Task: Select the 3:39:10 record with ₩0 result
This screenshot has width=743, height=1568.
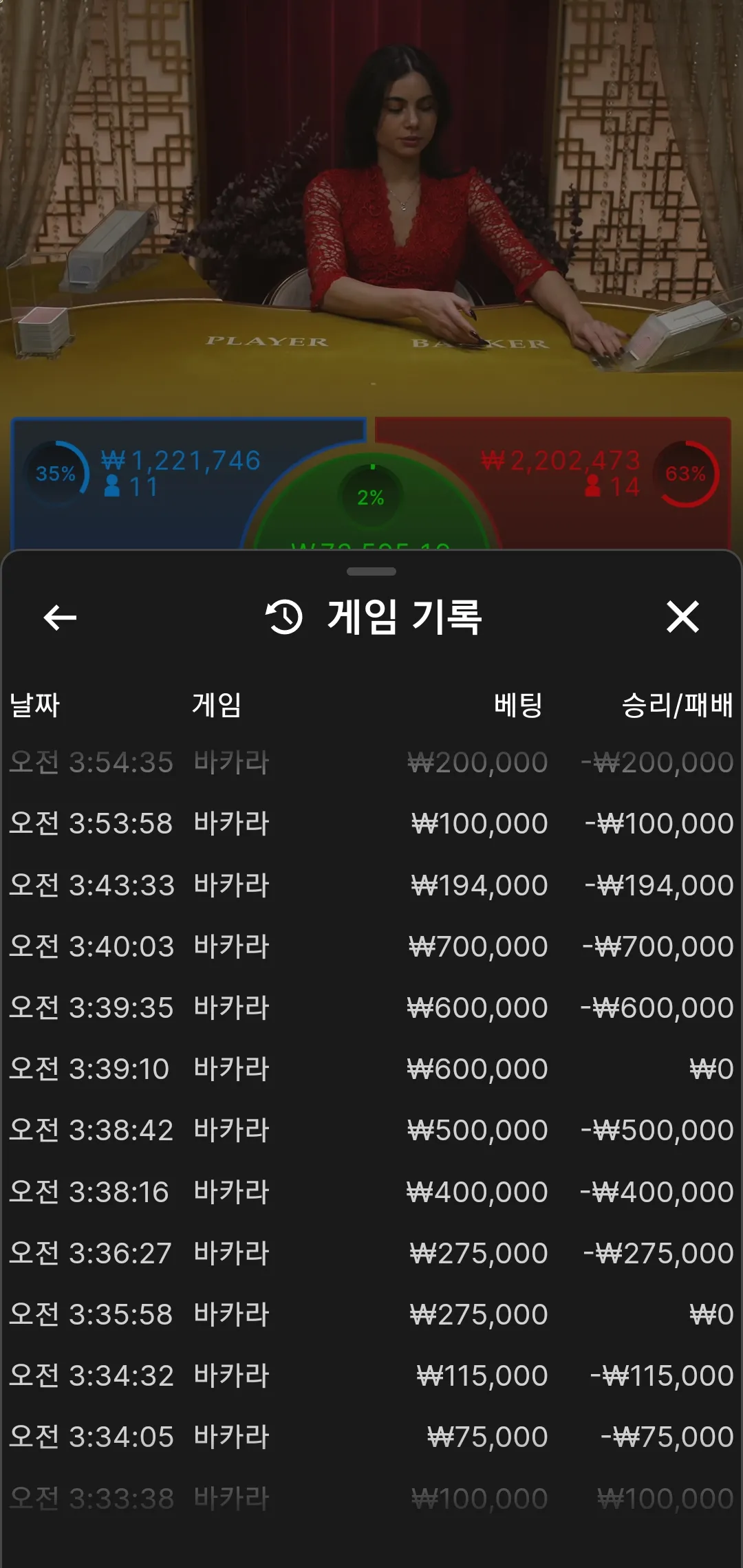Action: tap(371, 1069)
